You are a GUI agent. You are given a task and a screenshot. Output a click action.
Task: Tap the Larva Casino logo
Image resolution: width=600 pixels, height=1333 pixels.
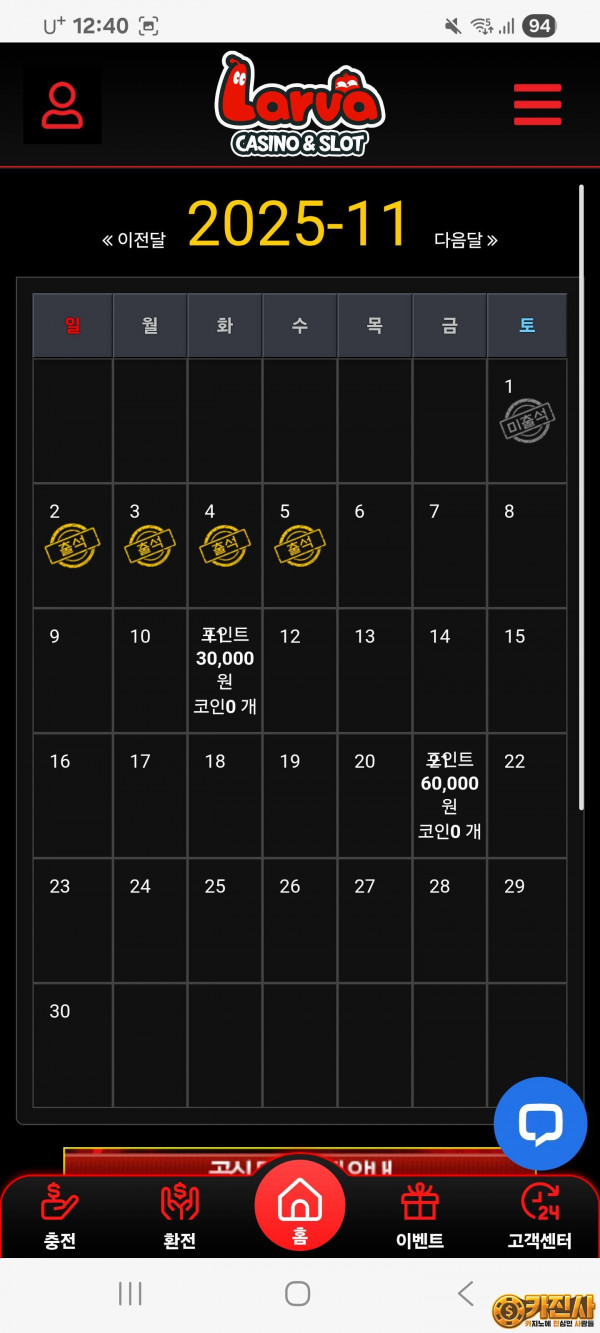tap(300, 105)
